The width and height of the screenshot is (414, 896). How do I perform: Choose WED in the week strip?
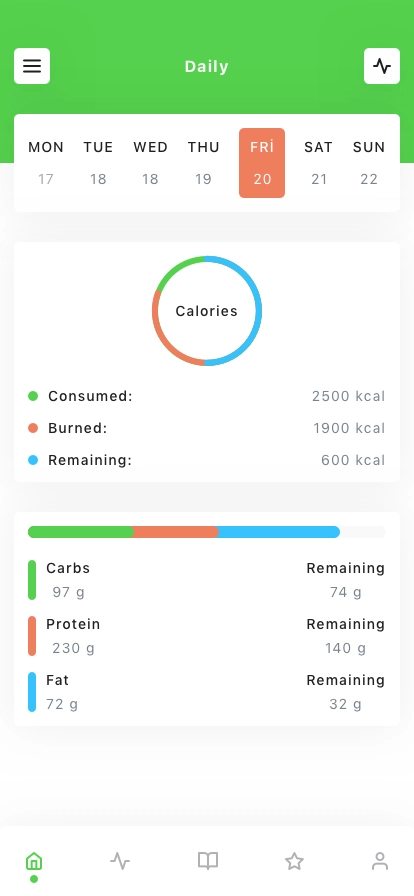150,163
